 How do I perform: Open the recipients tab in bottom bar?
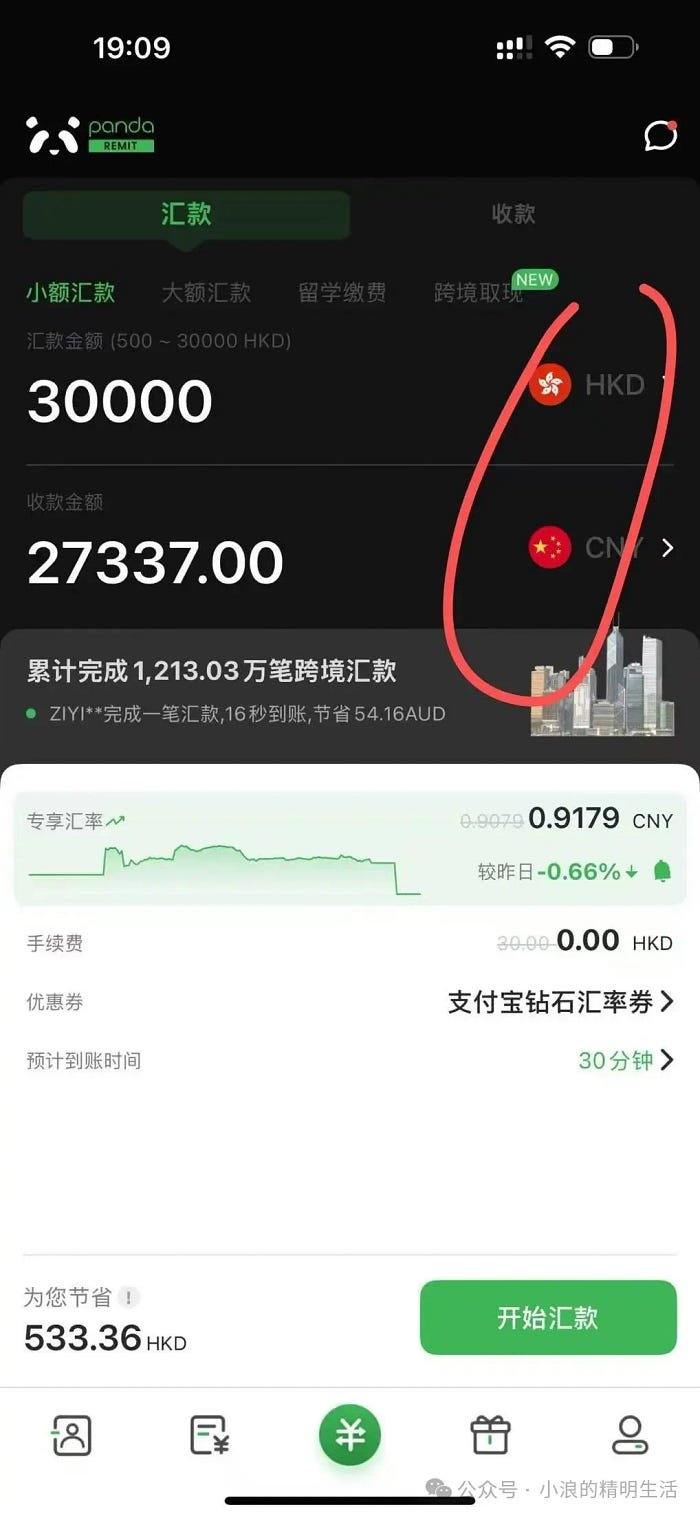pos(71,1436)
